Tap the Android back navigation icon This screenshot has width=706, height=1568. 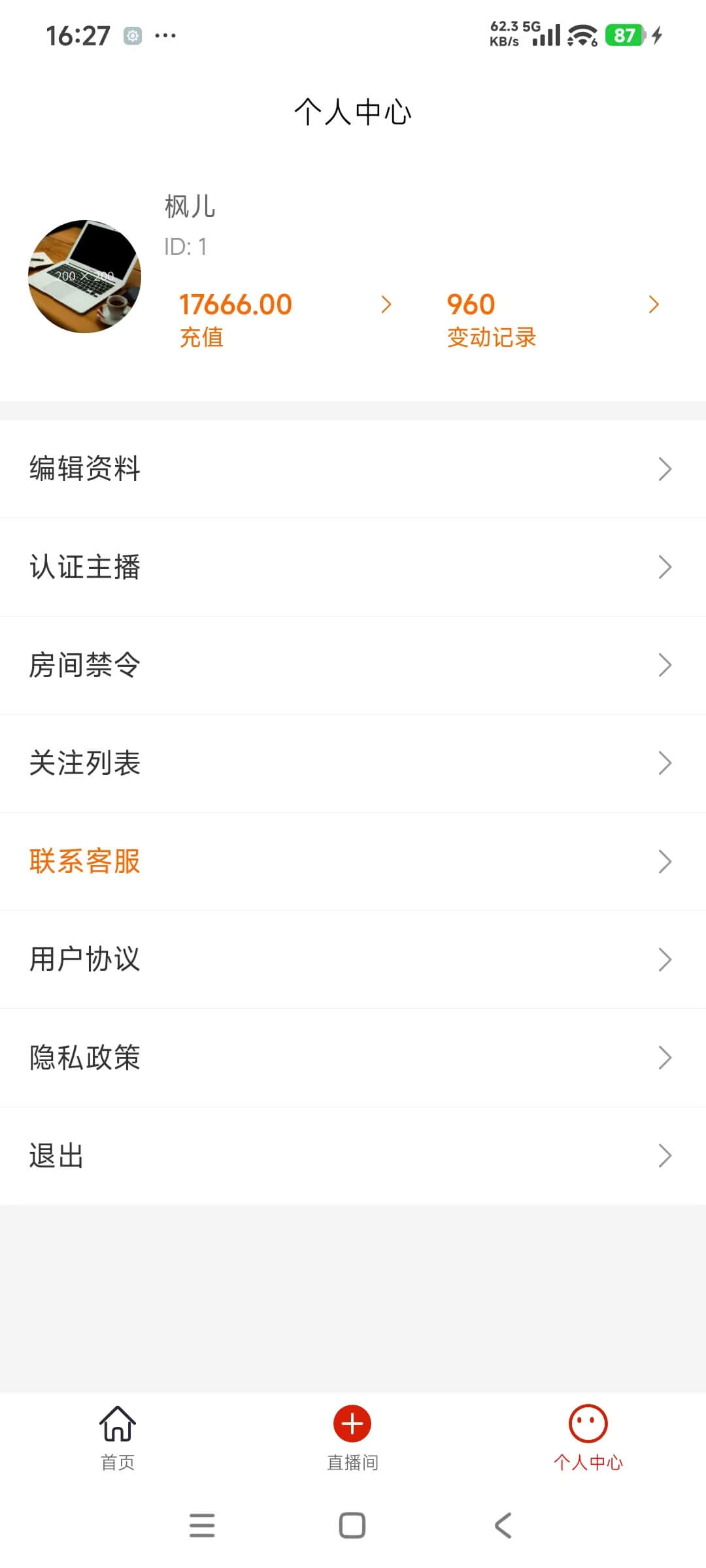[502, 1526]
